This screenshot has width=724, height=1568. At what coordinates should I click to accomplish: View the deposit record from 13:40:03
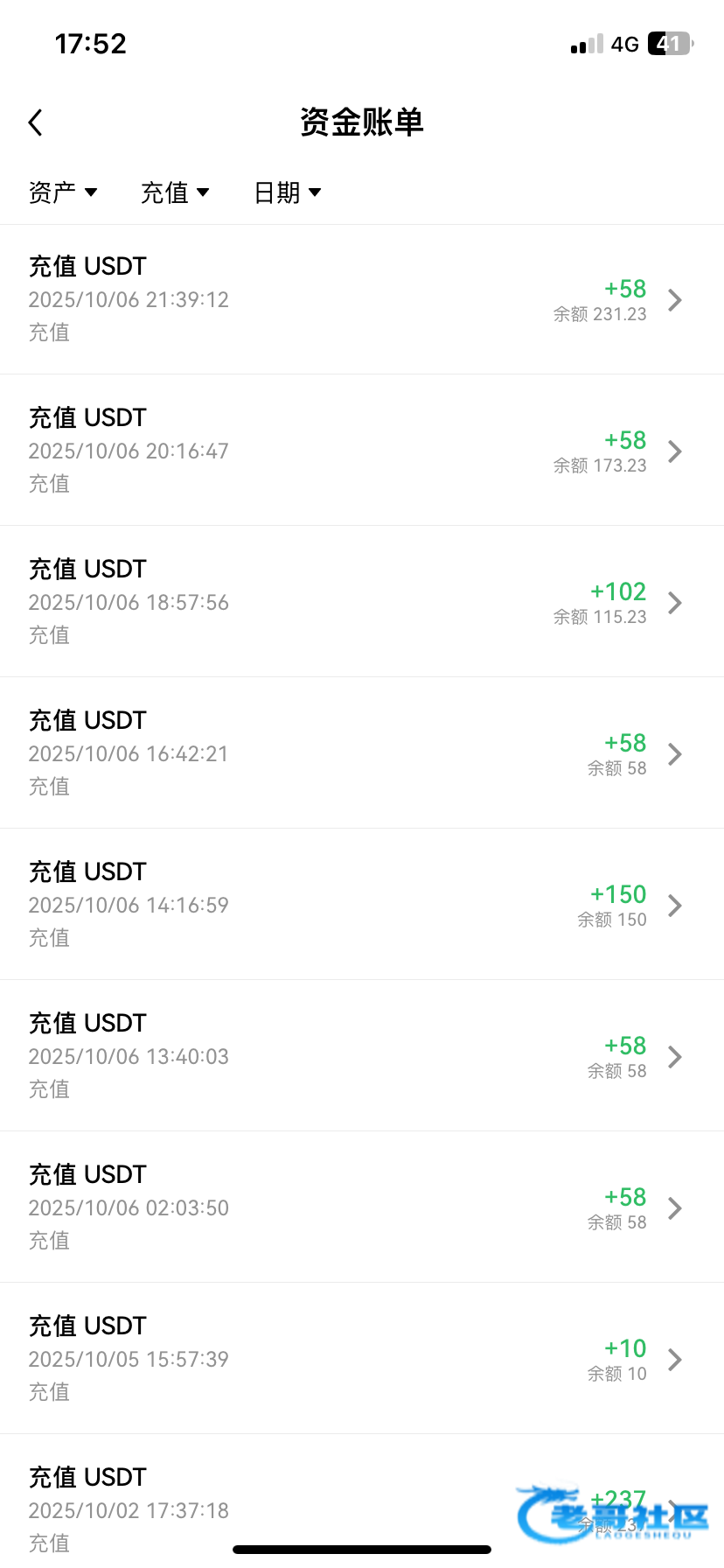tap(362, 1056)
